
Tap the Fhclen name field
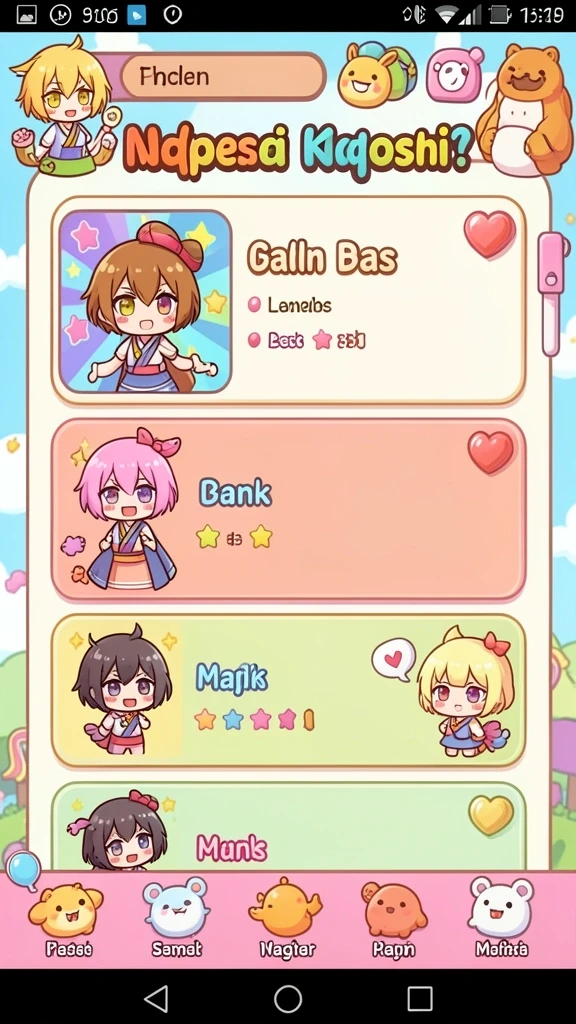point(223,76)
